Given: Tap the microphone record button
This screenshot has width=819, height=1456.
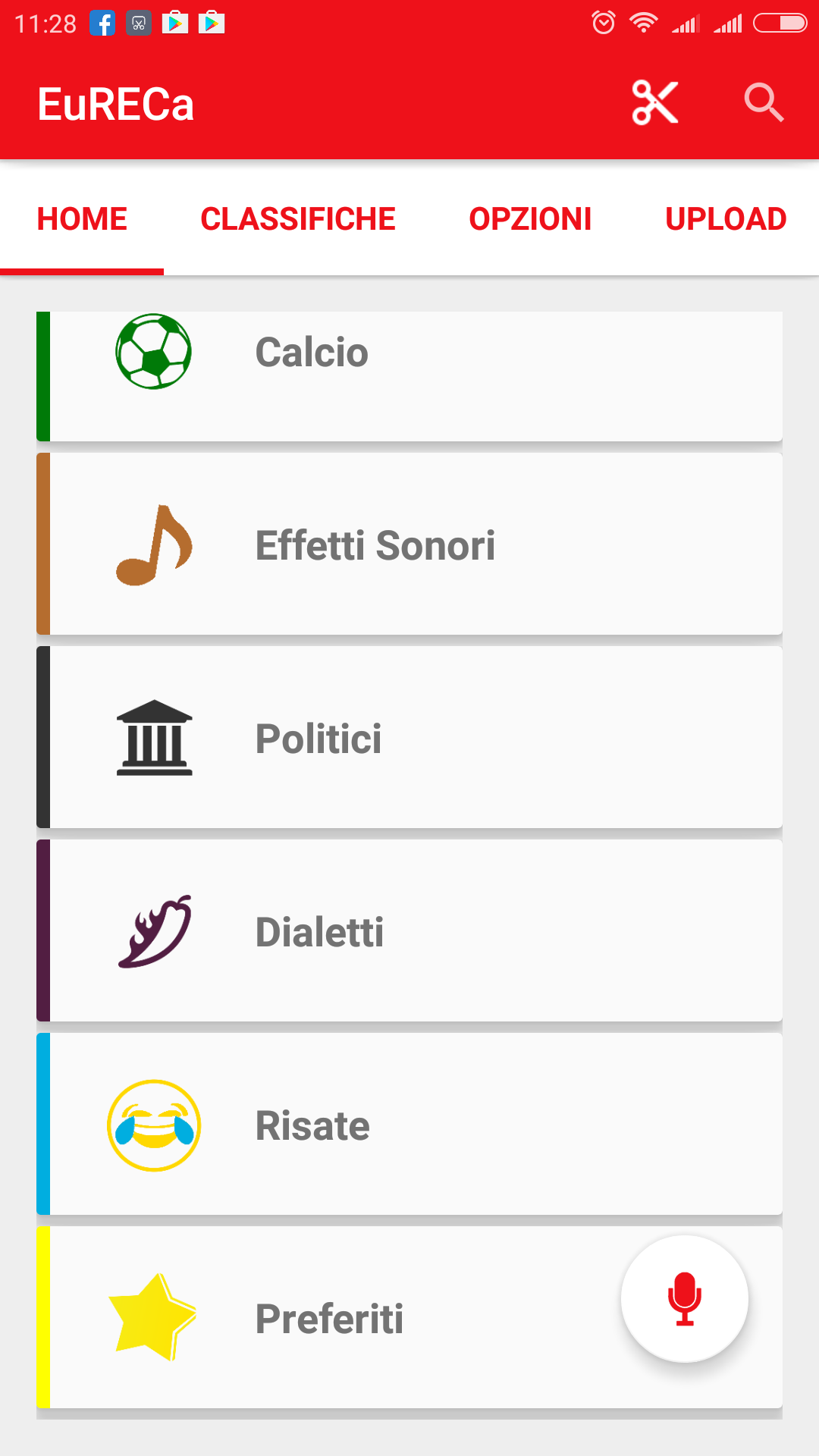Looking at the screenshot, I should tap(685, 1298).
